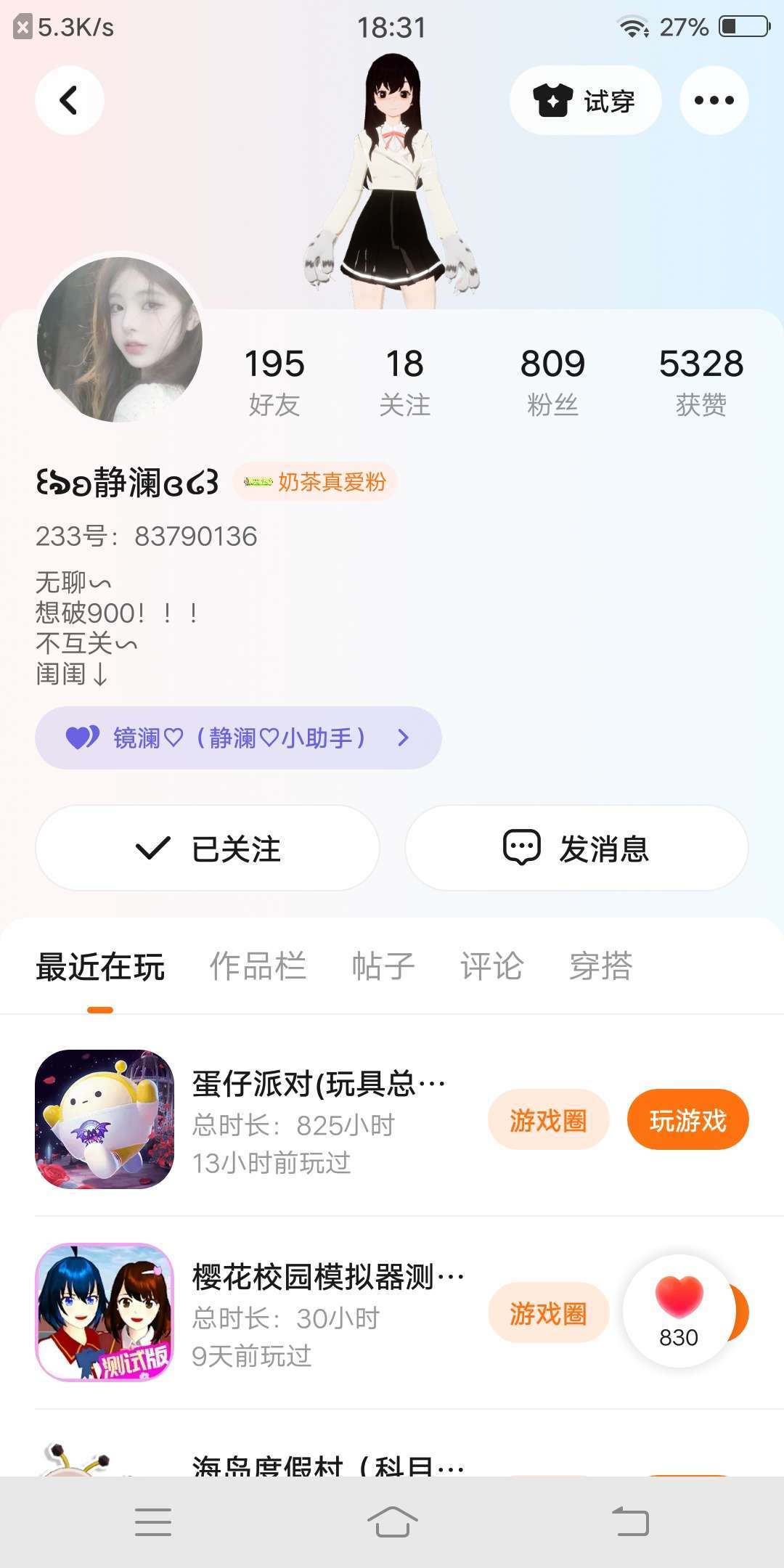
Task: Open the 镜澜♡ linked account chip
Action: (x=237, y=738)
